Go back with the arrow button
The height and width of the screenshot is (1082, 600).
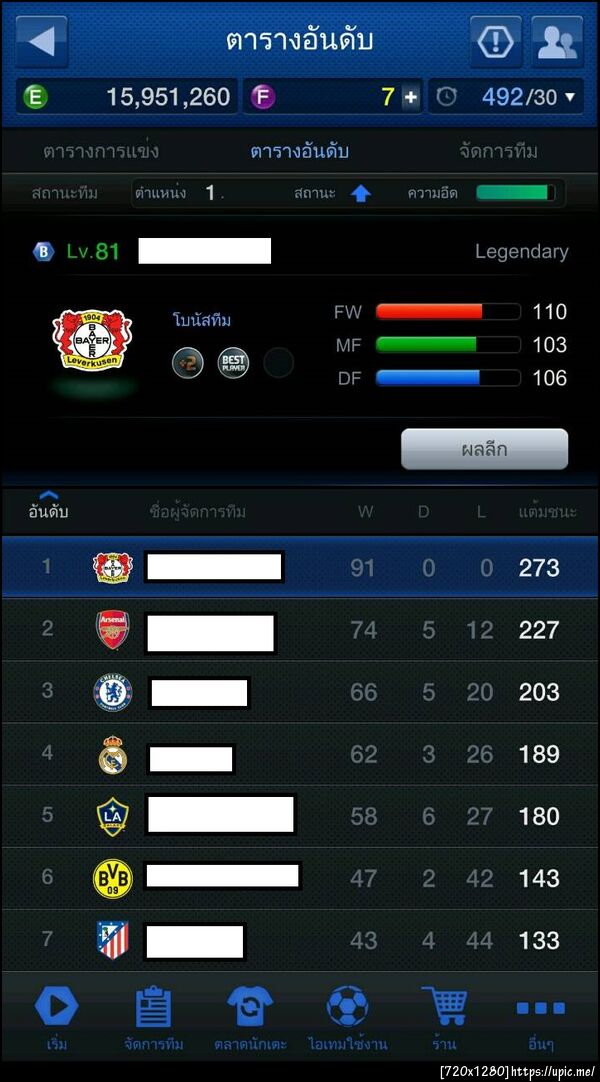[42, 41]
